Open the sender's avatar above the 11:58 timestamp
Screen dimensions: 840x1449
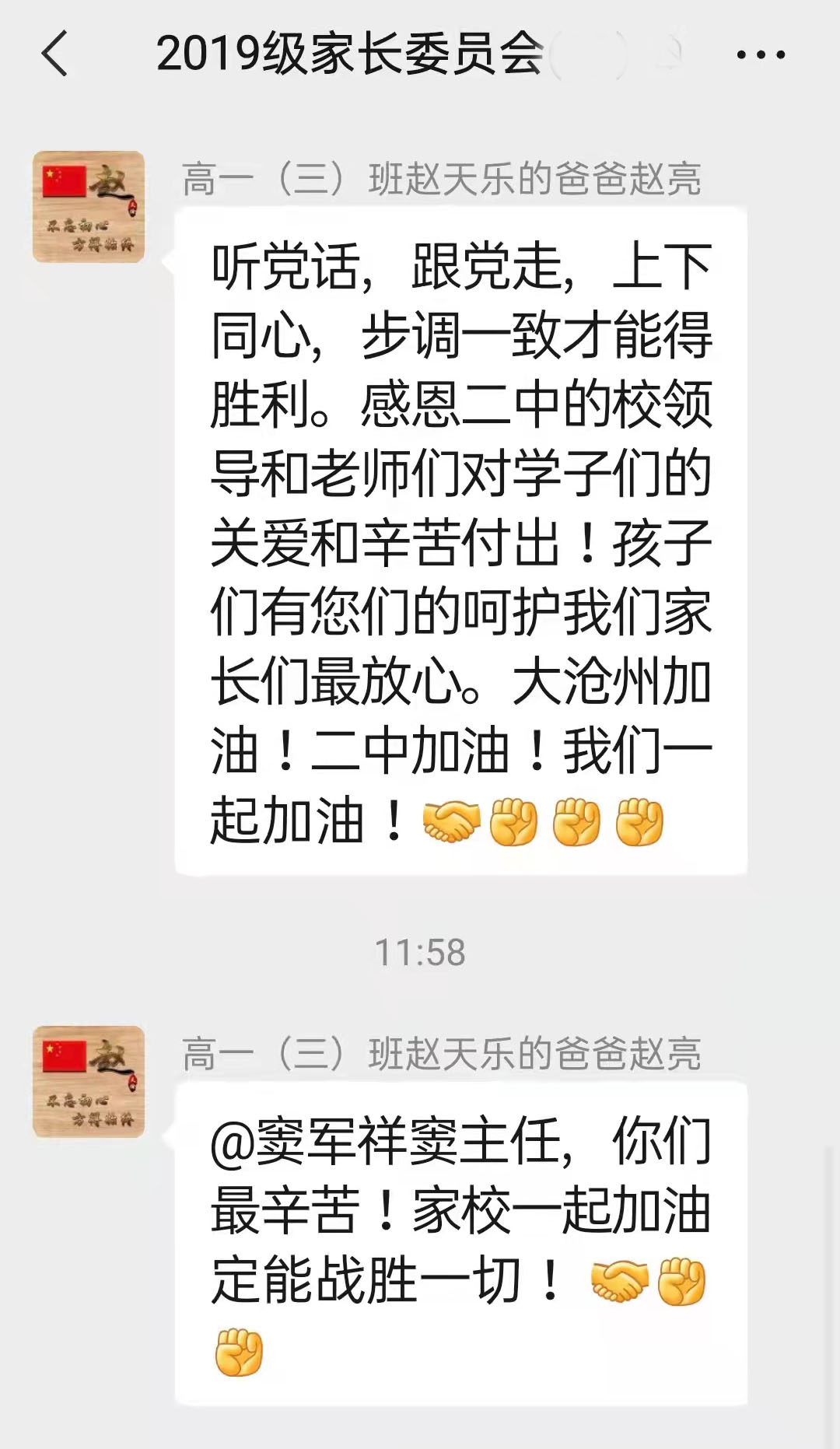(x=89, y=207)
